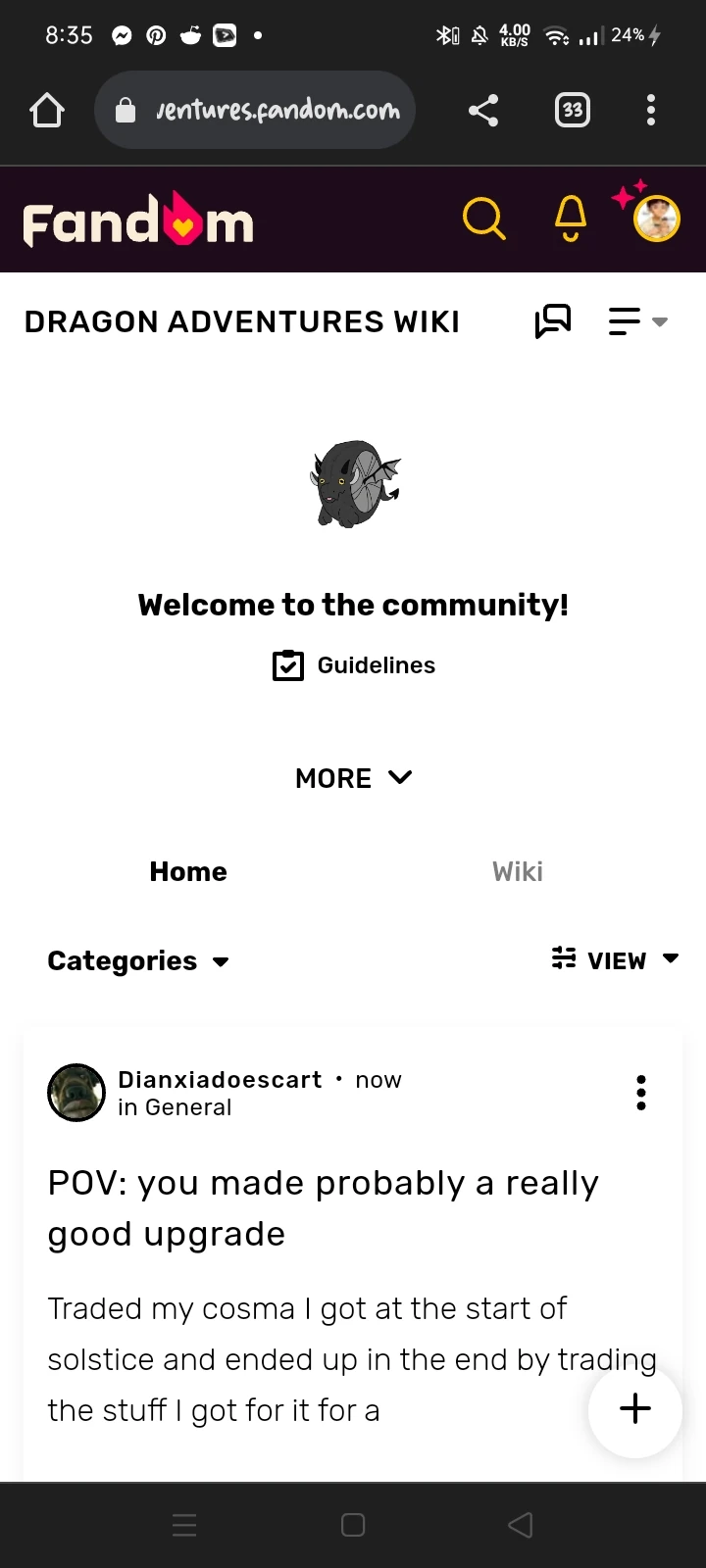This screenshot has height=1568, width=706.
Task: Open the browser overflow menu
Action: click(x=650, y=111)
